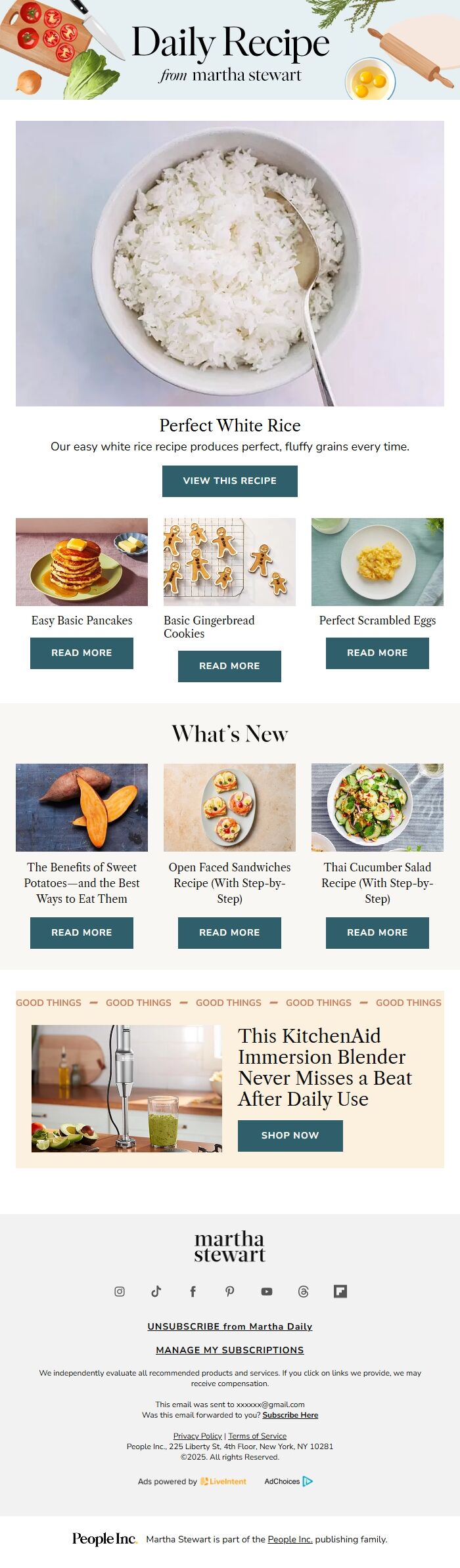Visit the TikTok profile icon
This screenshot has height=1568, width=460.
coord(156,1292)
